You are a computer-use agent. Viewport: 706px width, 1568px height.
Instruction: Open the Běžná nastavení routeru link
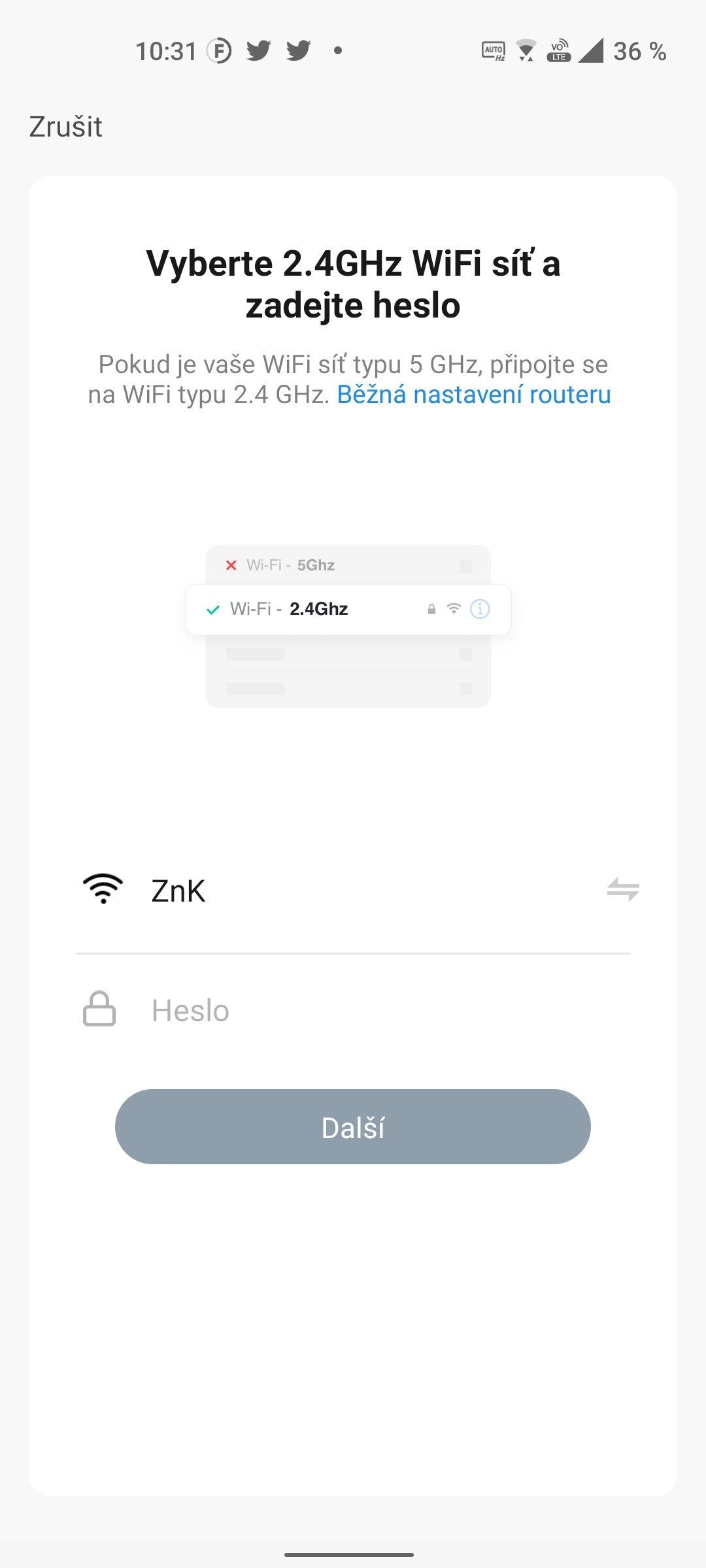click(x=473, y=395)
